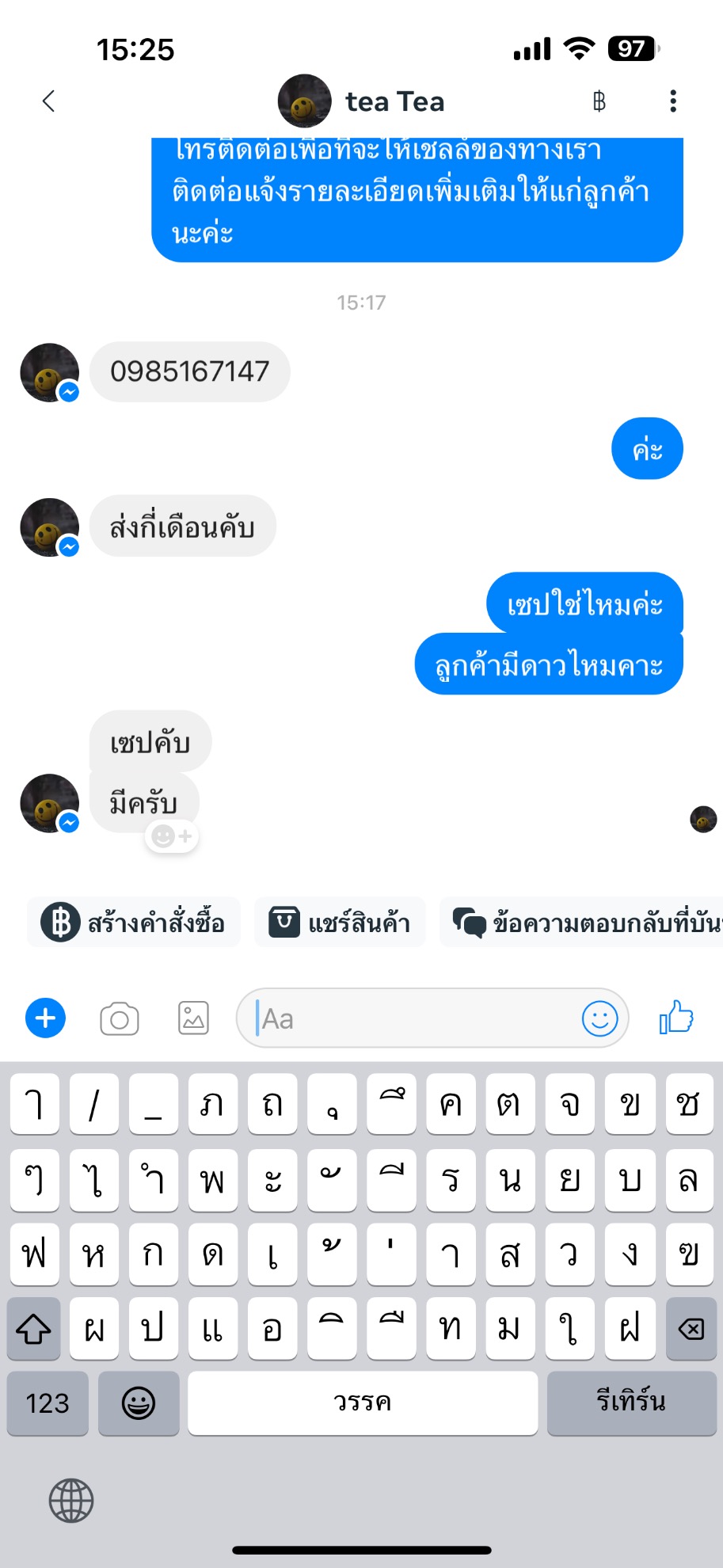Send a thumbs-up like
723x1568 pixels.
pos(676,1018)
